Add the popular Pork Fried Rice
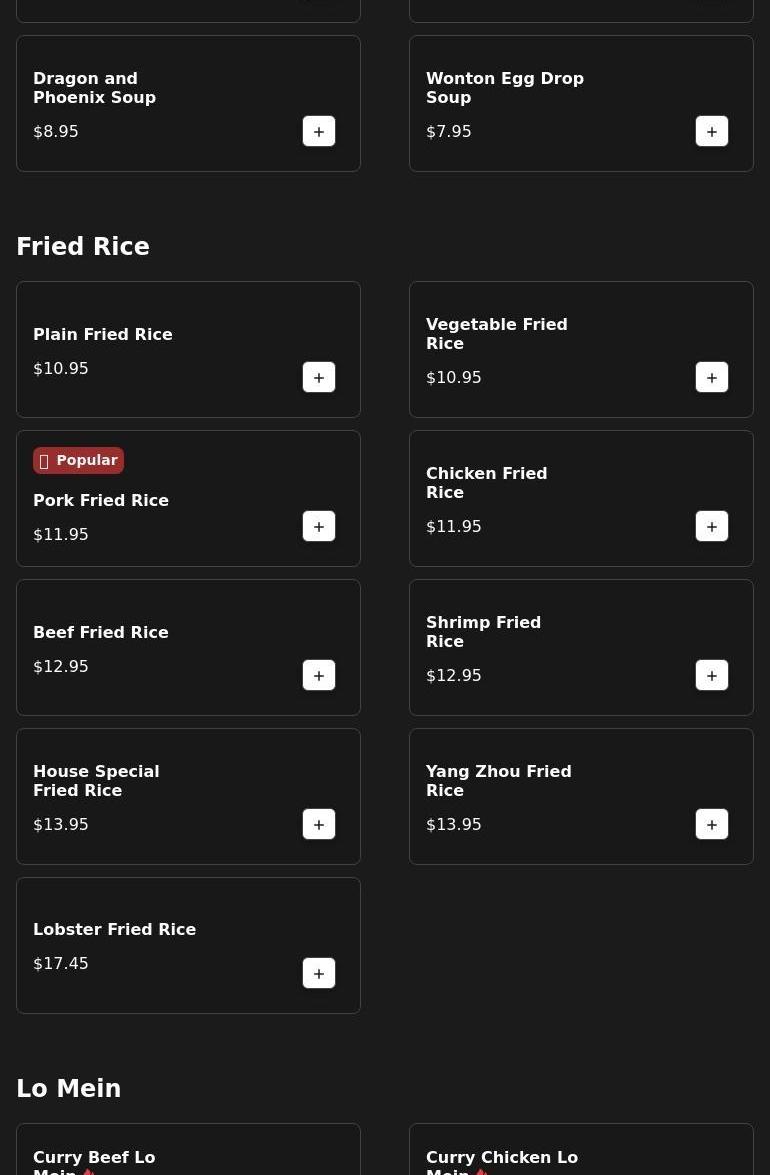 click(319, 527)
